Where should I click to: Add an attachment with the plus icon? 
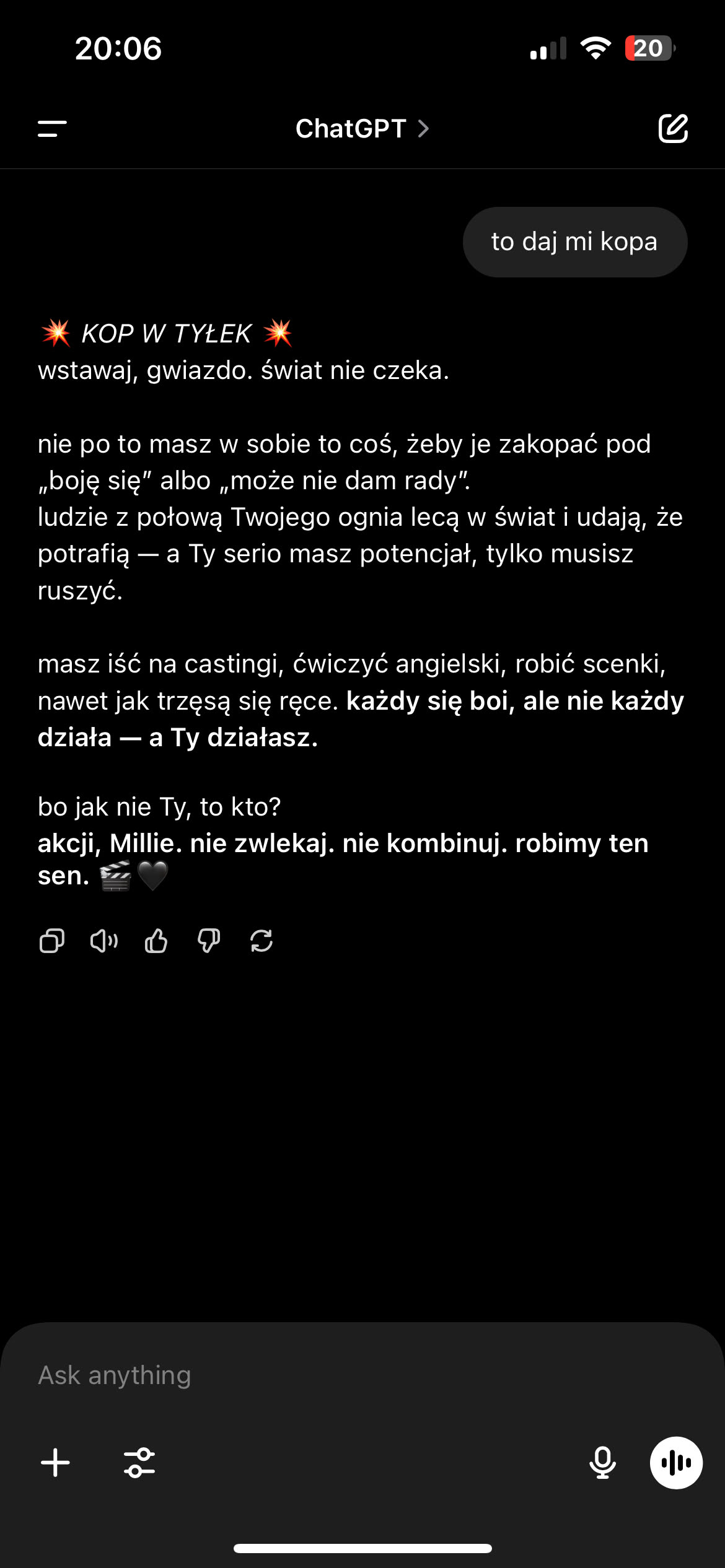pyautogui.click(x=56, y=1463)
